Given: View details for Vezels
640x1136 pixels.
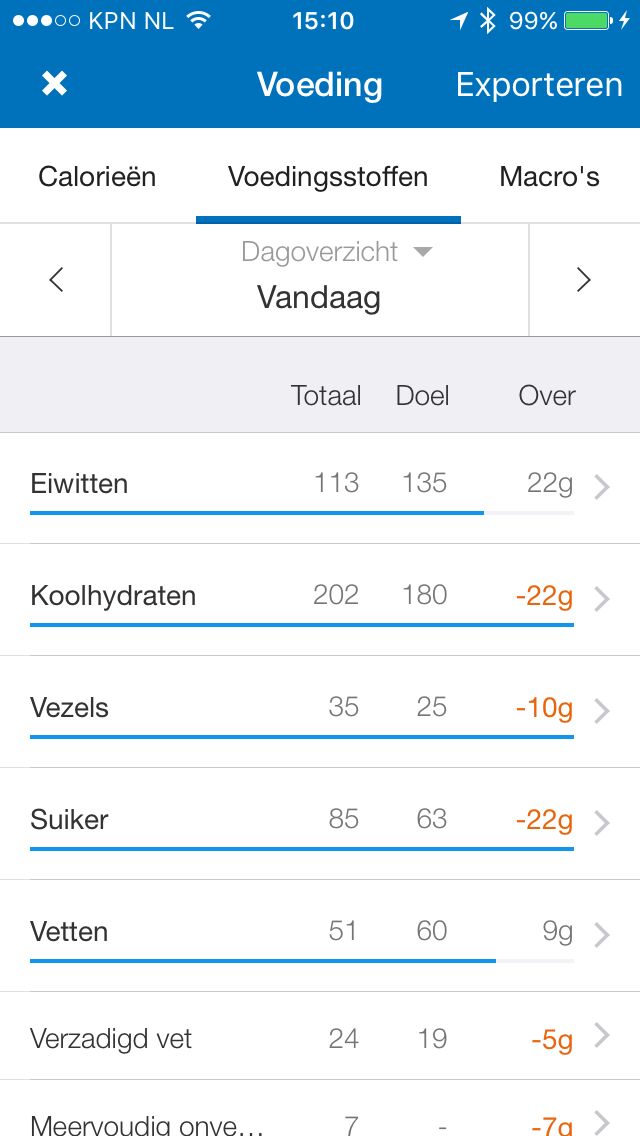Looking at the screenshot, I should point(320,712).
